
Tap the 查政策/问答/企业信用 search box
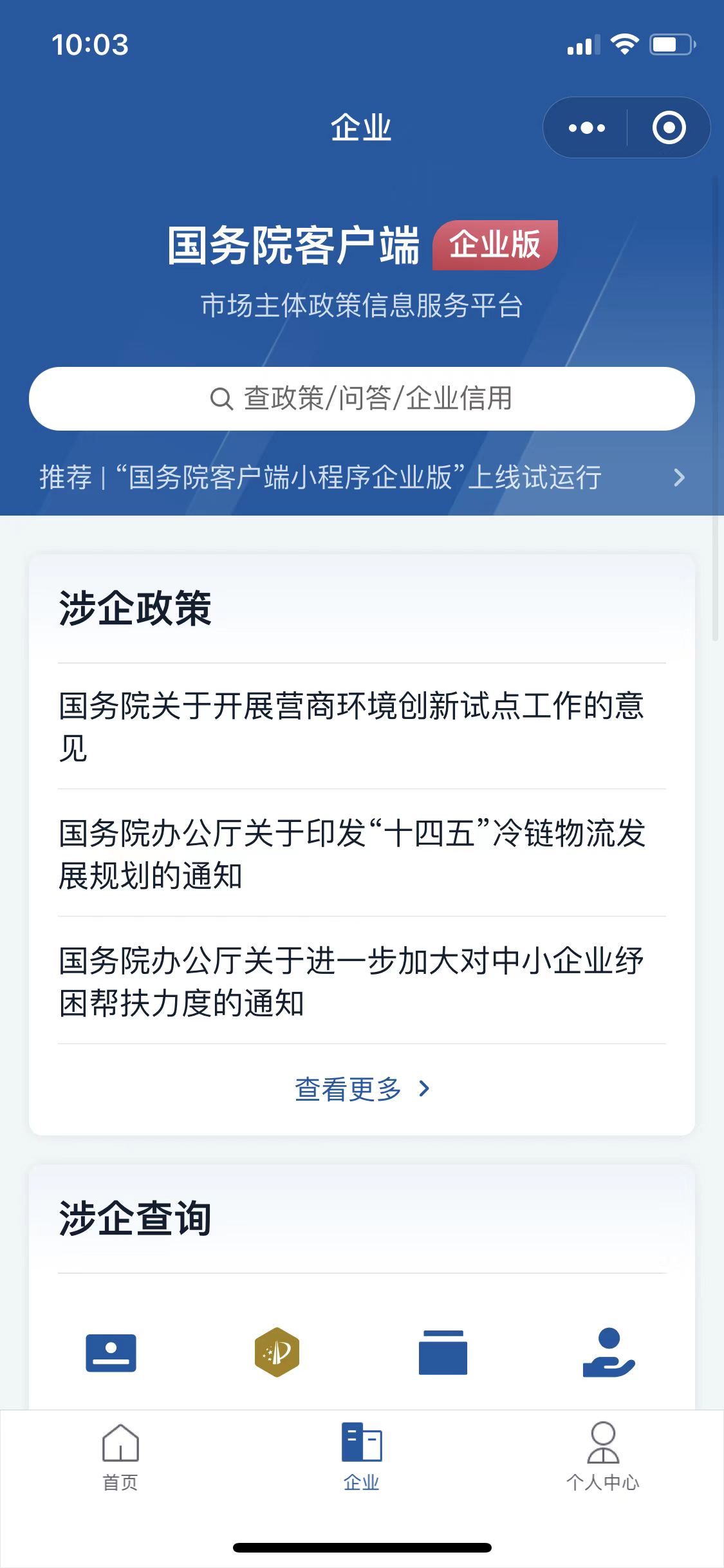pyautogui.click(x=362, y=398)
